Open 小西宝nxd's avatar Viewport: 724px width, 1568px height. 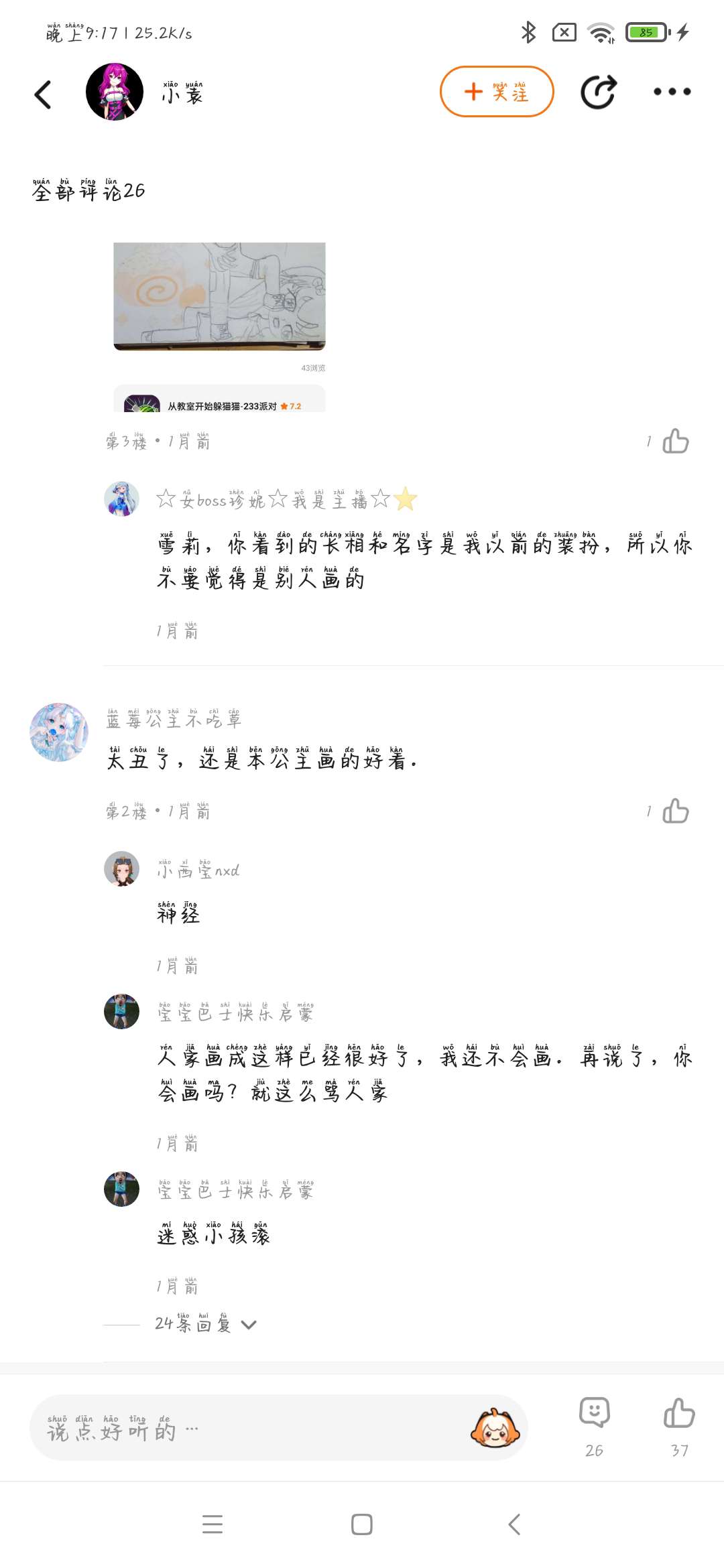click(x=121, y=869)
